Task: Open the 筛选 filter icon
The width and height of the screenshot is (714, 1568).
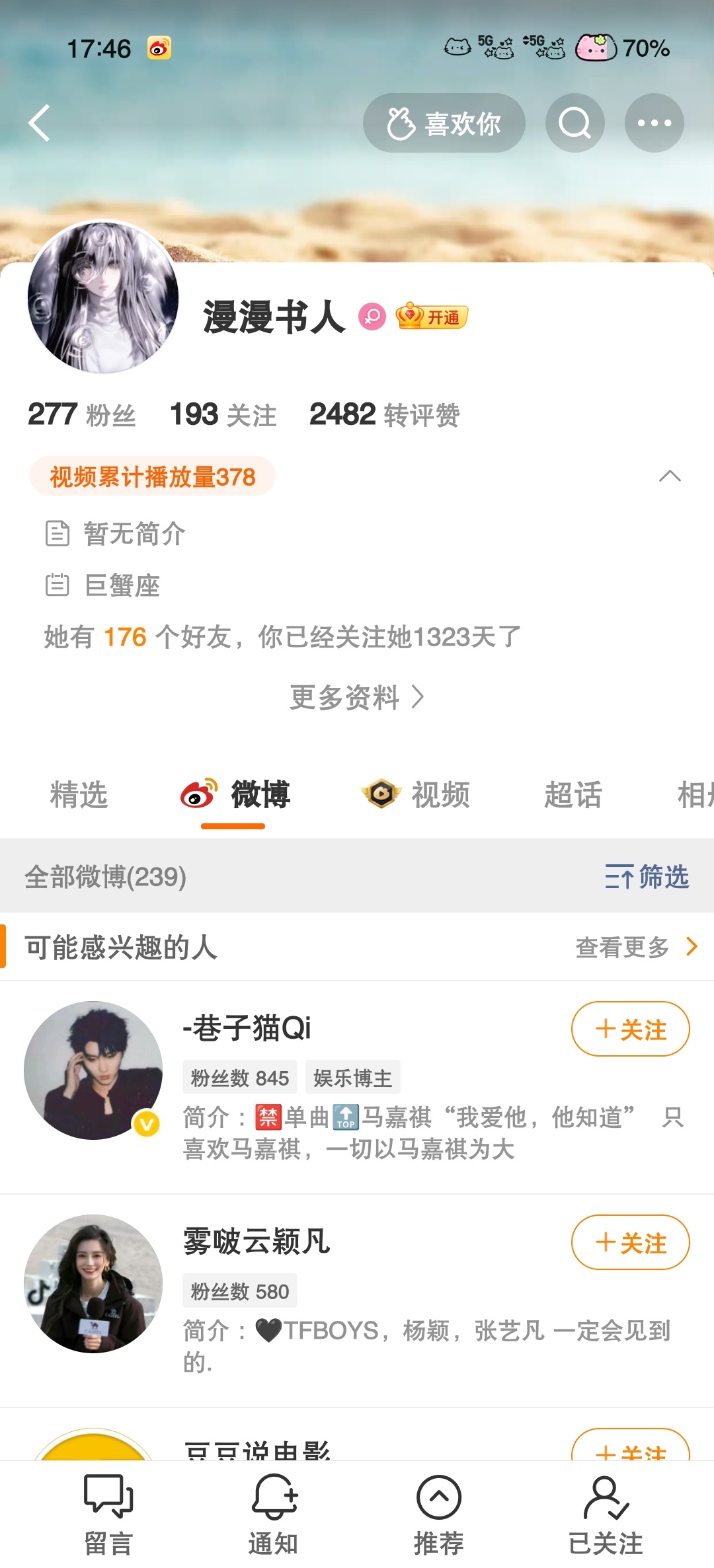Action: pos(645,877)
